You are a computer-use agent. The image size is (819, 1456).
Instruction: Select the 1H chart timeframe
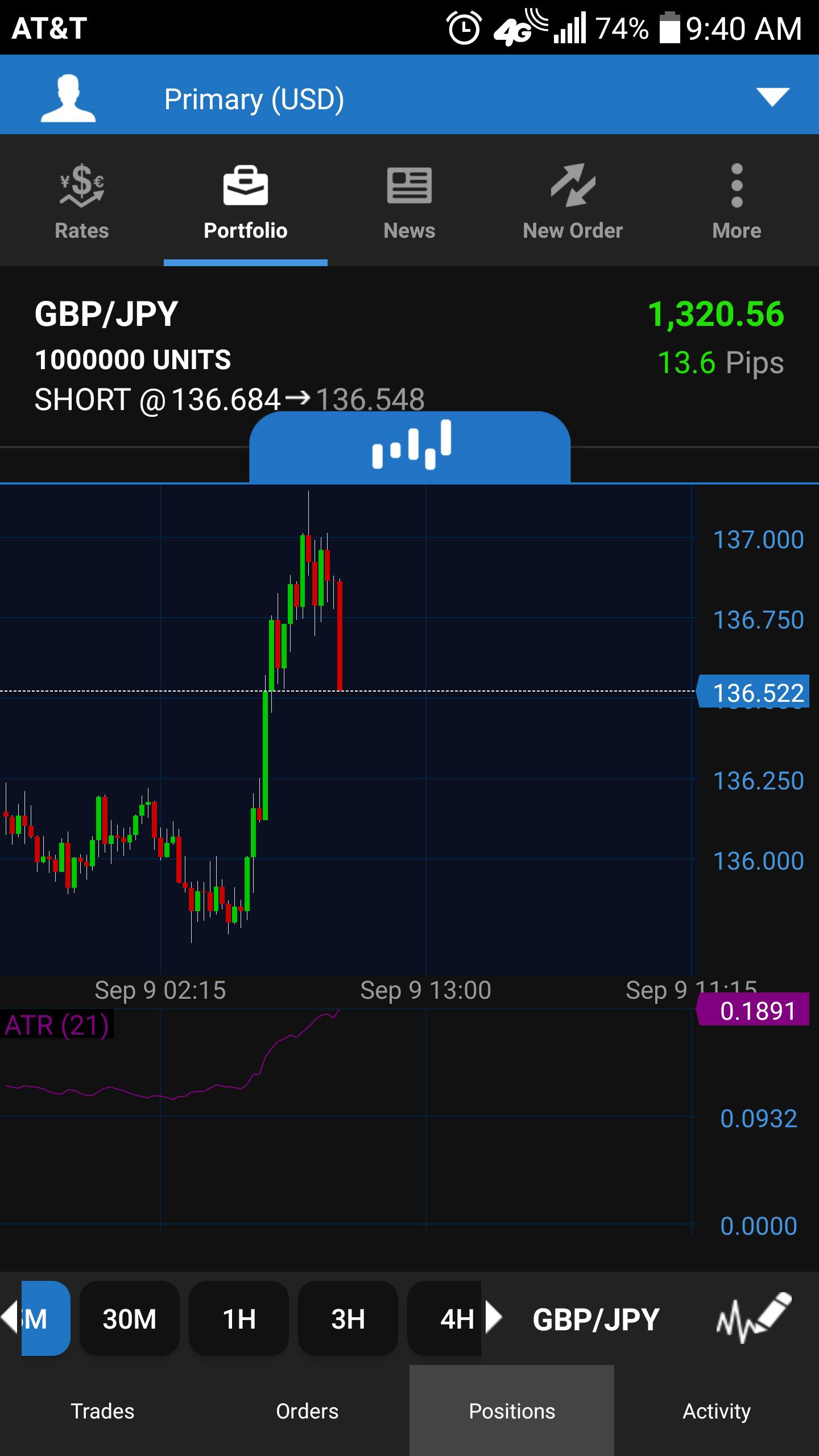[x=239, y=1318]
